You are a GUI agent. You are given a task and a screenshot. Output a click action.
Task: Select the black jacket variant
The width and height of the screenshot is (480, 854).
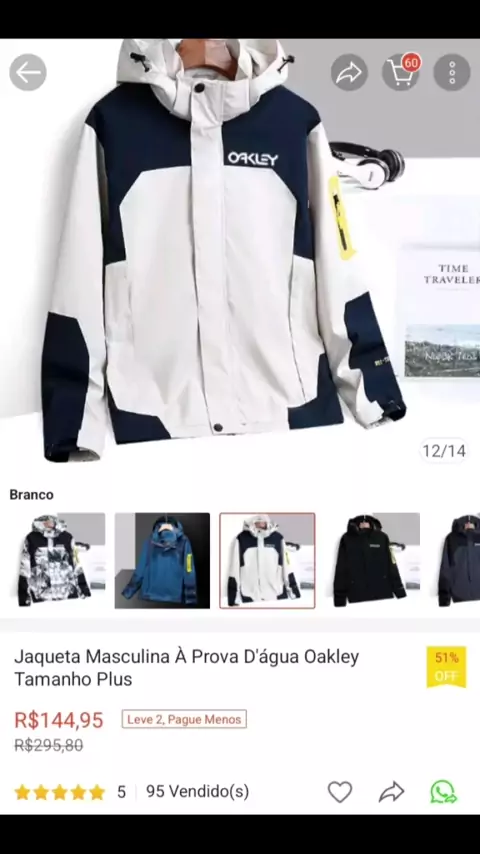click(x=372, y=560)
